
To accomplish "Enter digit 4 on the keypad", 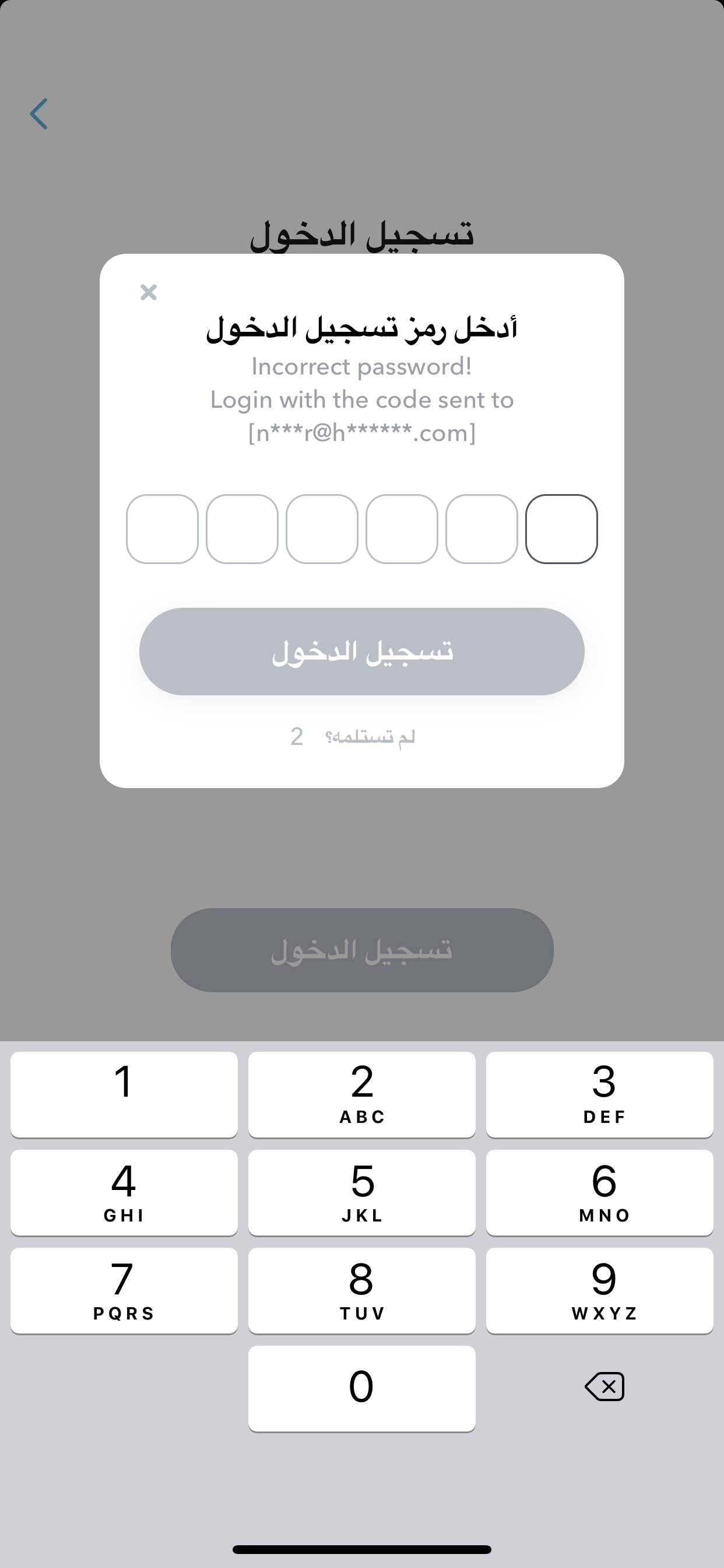I will (x=124, y=1192).
